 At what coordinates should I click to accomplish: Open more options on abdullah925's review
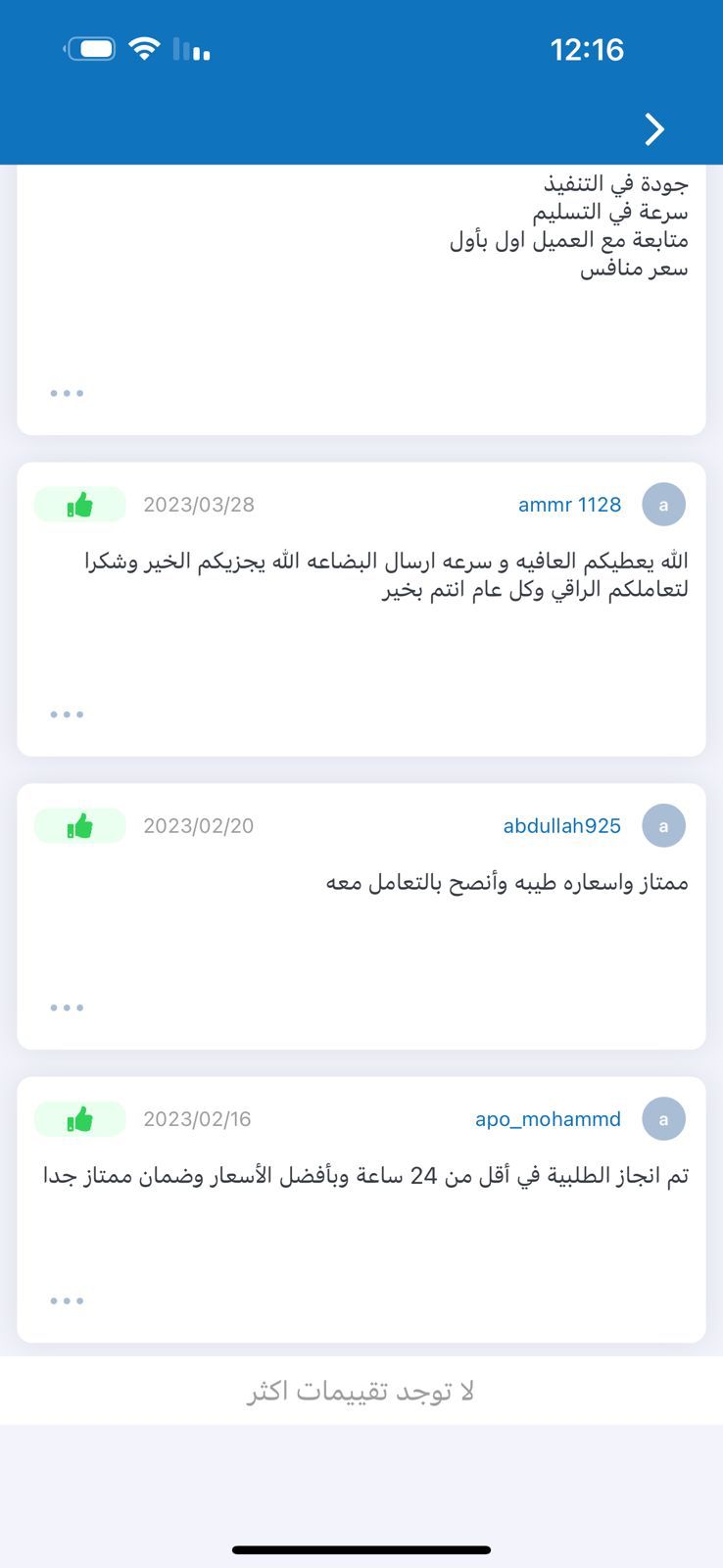[x=67, y=1007]
